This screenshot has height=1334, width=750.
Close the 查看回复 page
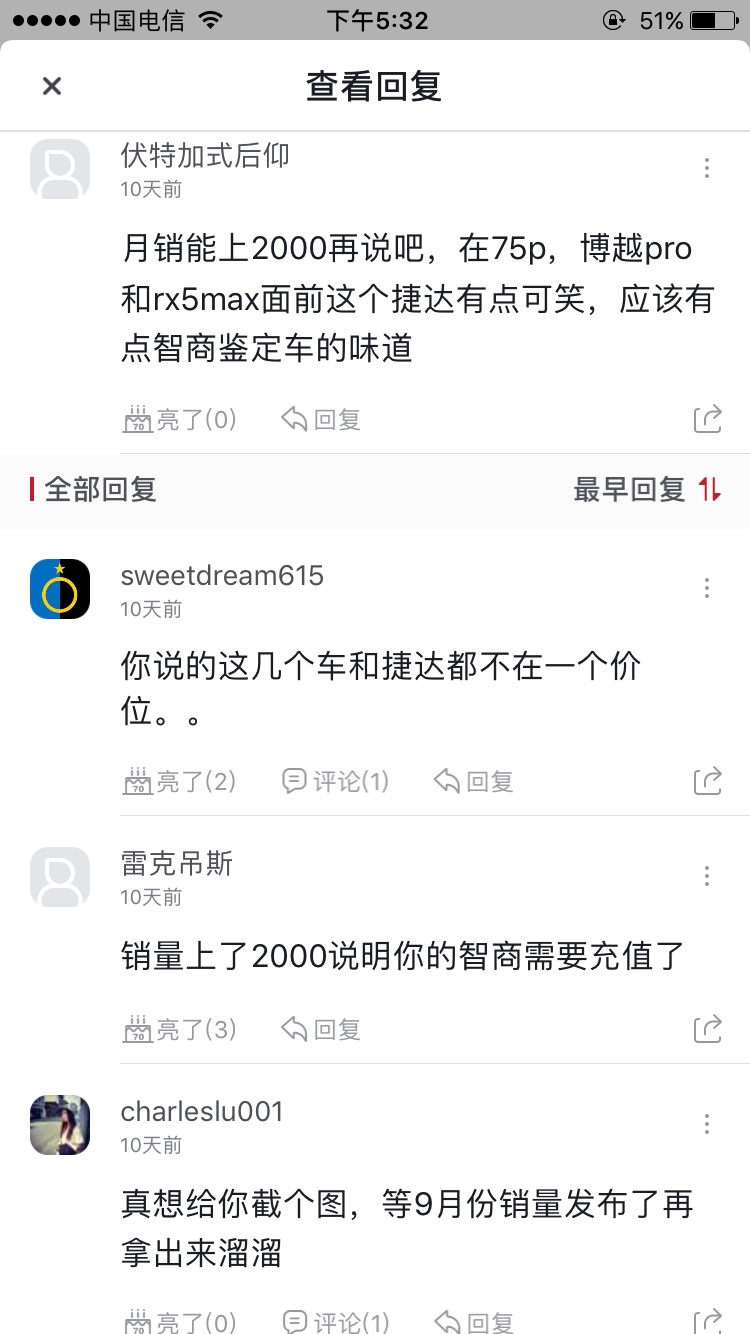pyautogui.click(x=52, y=86)
